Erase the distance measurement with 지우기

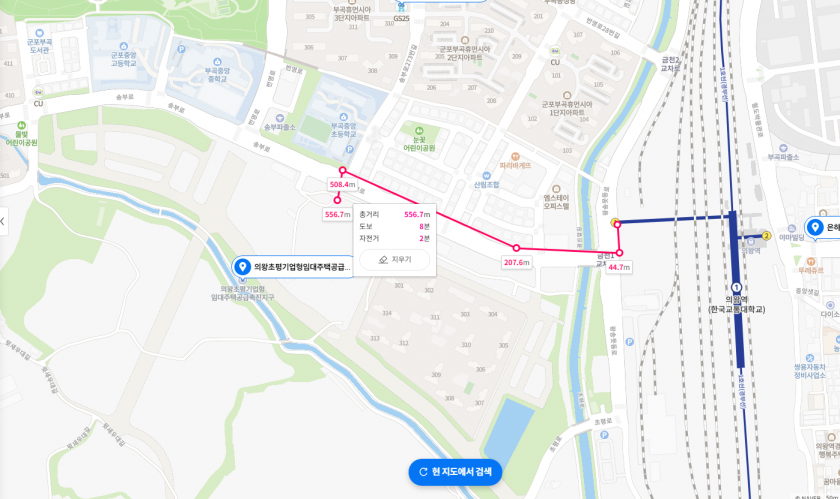[394, 259]
